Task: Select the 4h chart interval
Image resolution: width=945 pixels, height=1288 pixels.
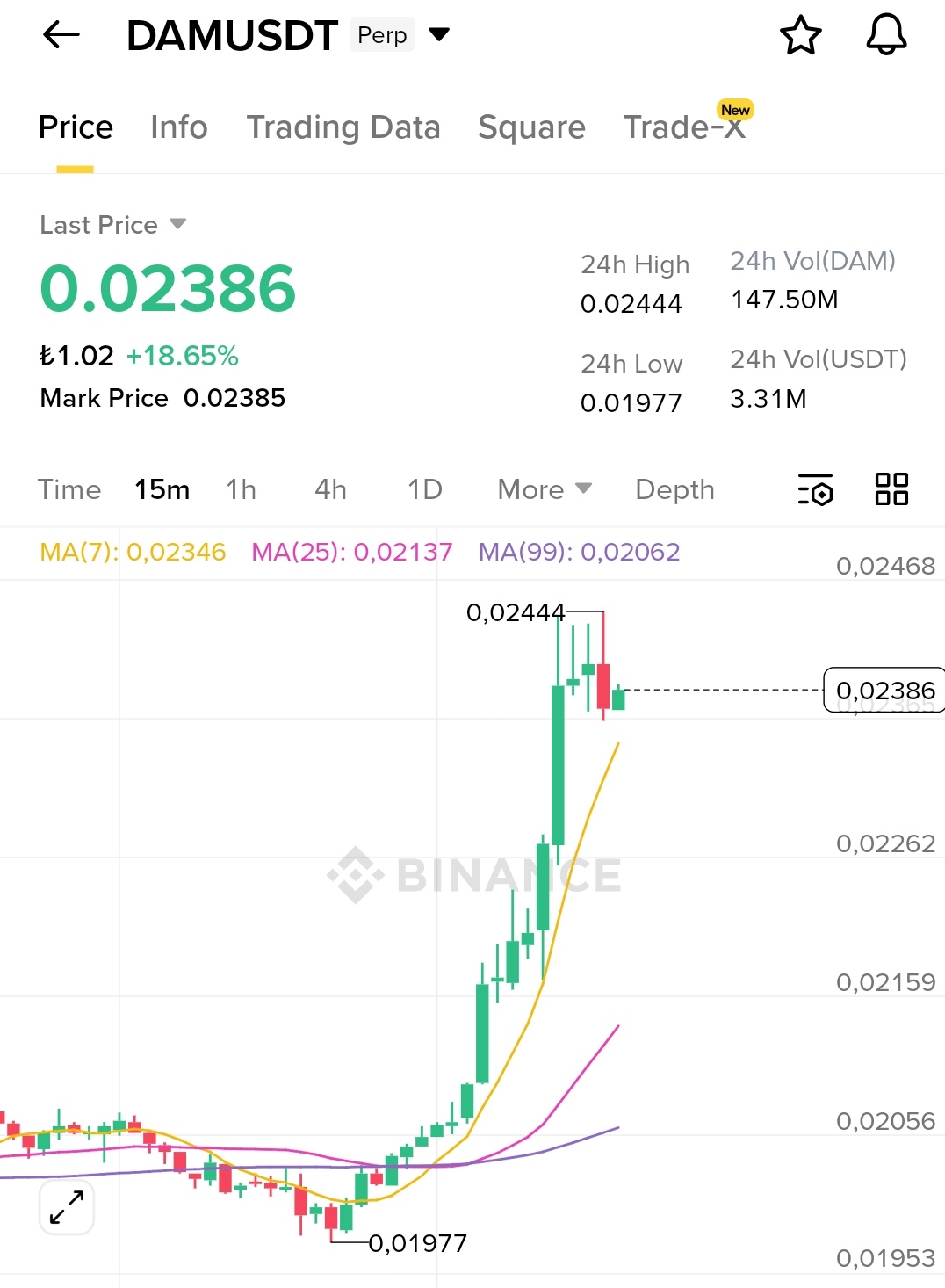Action: [x=330, y=489]
